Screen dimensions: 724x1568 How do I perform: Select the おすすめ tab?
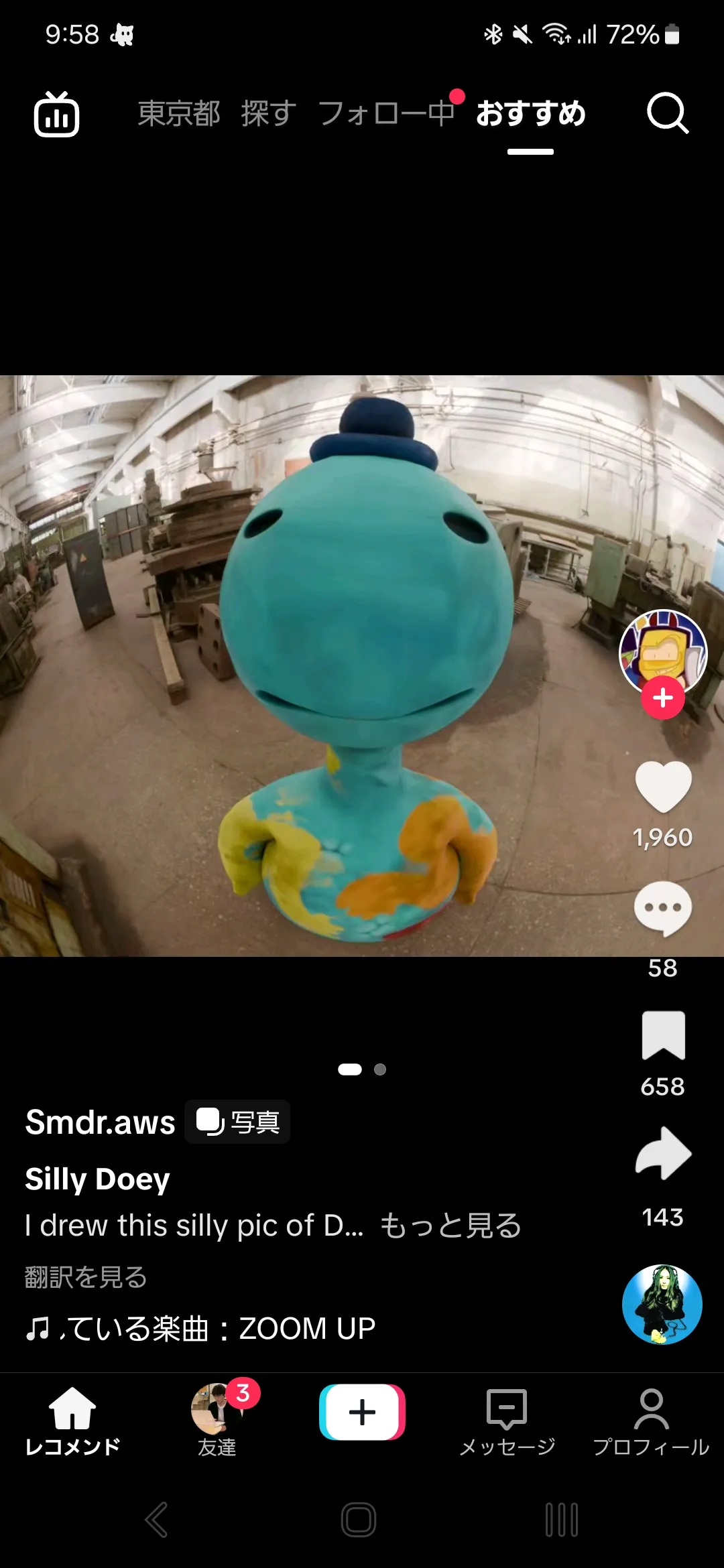pos(531,113)
